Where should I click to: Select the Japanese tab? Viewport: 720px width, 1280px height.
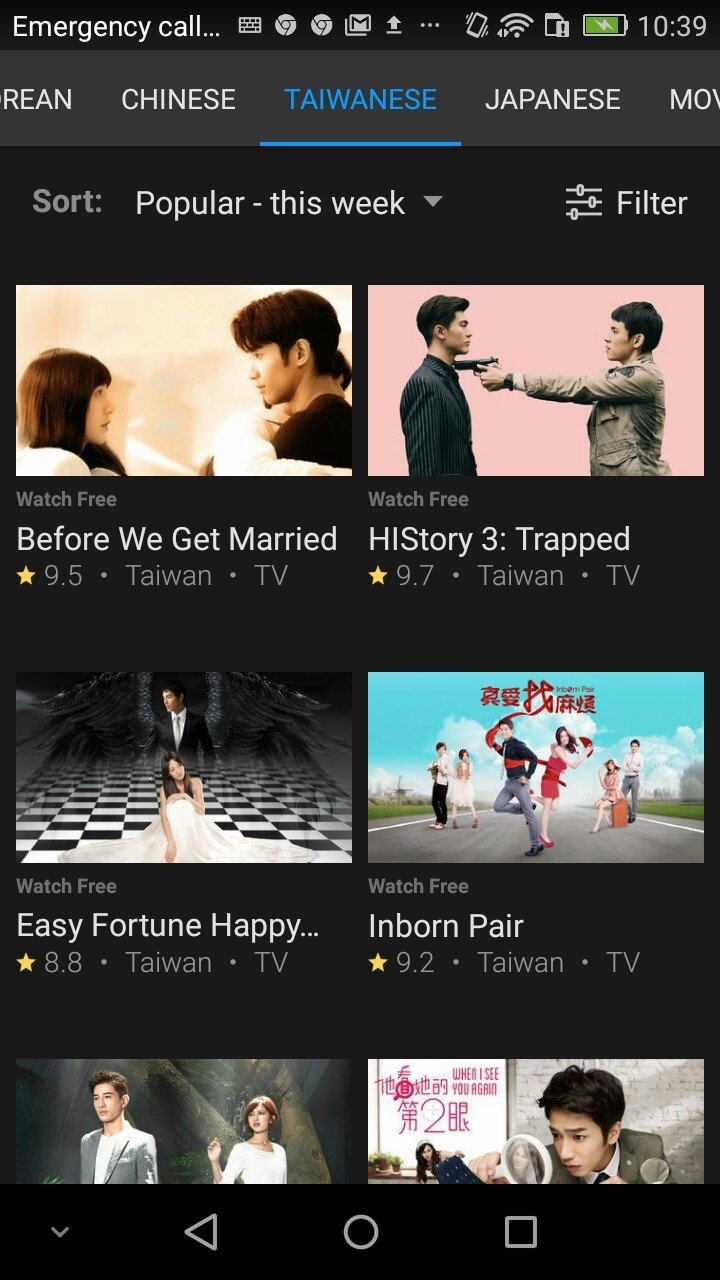pos(552,99)
